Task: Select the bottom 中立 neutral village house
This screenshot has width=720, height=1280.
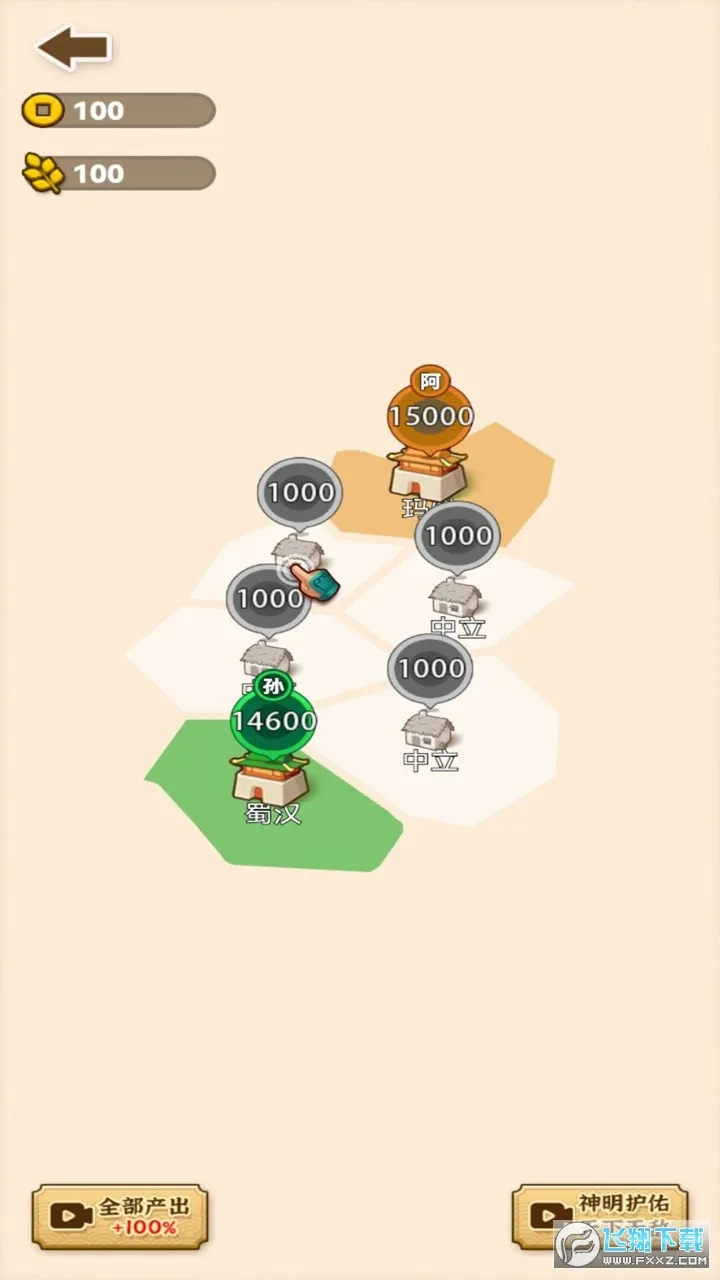Action: coord(428,730)
